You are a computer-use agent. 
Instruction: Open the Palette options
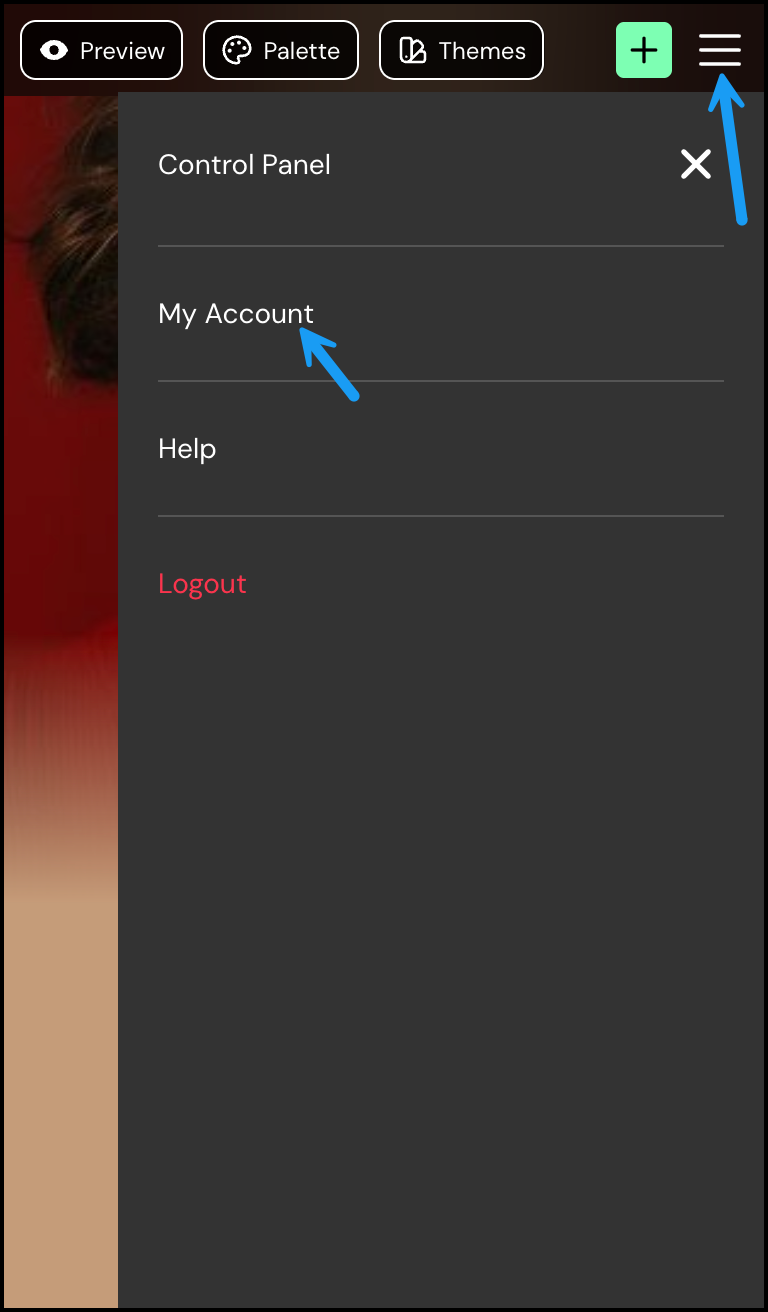tap(280, 50)
